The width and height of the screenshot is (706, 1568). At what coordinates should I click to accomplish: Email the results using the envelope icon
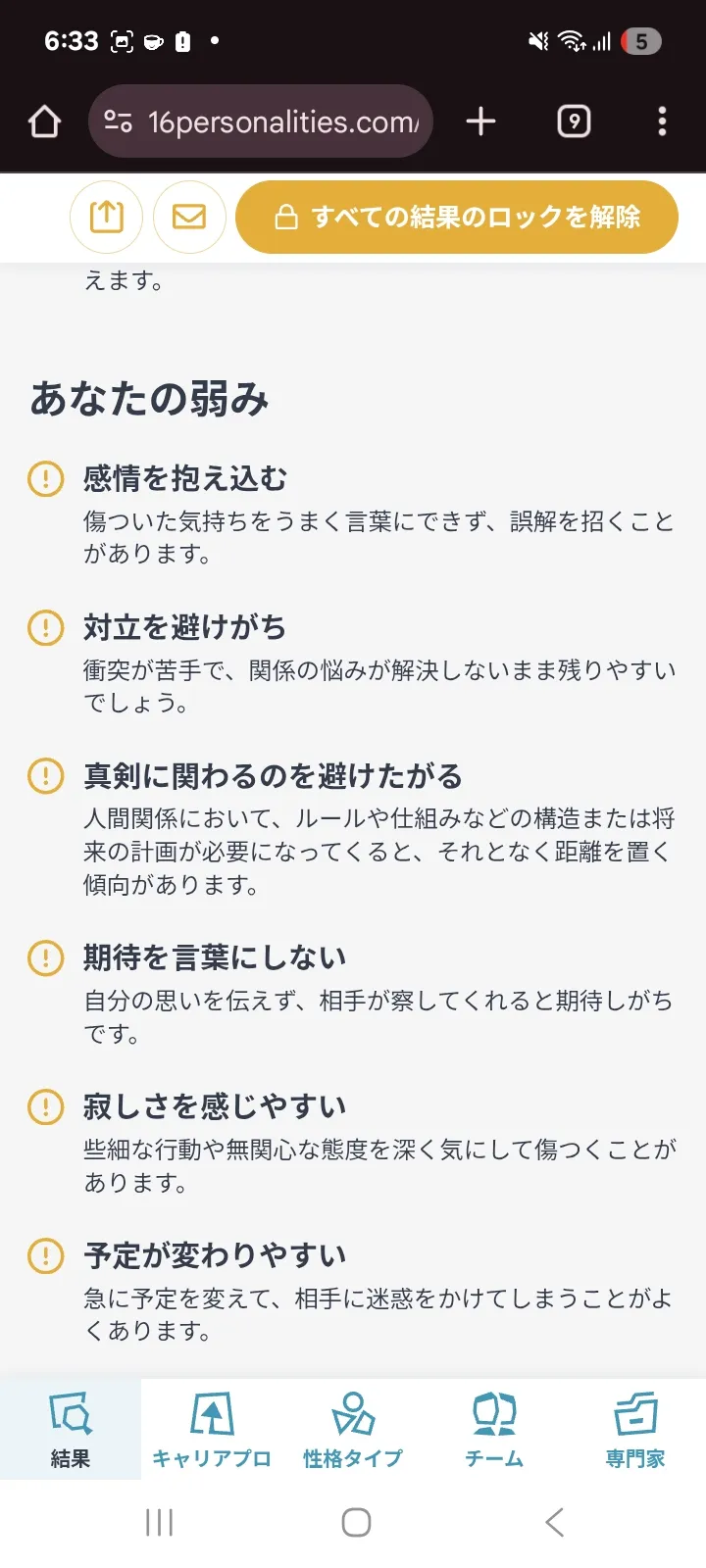click(x=189, y=217)
